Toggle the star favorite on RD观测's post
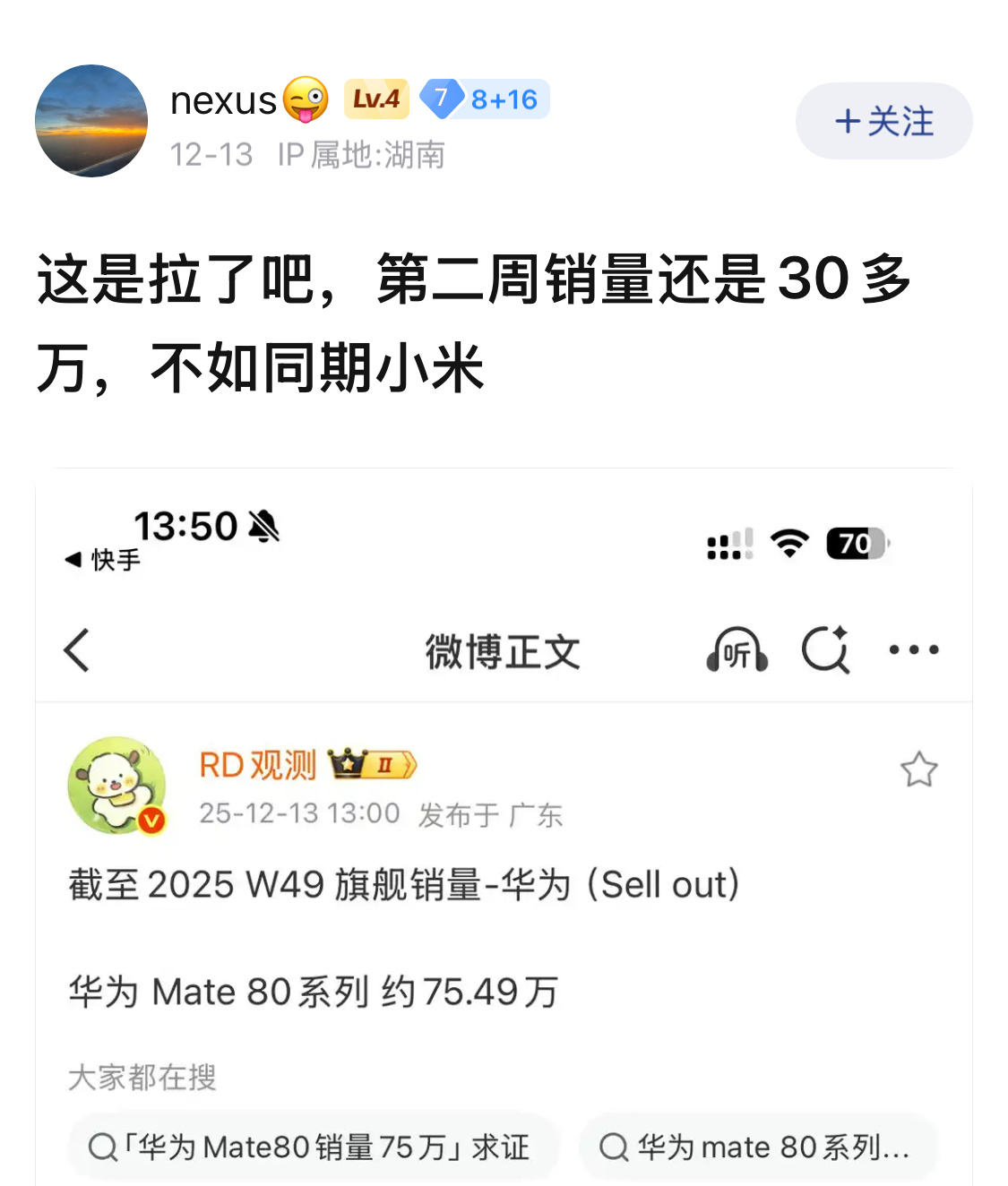 click(920, 769)
